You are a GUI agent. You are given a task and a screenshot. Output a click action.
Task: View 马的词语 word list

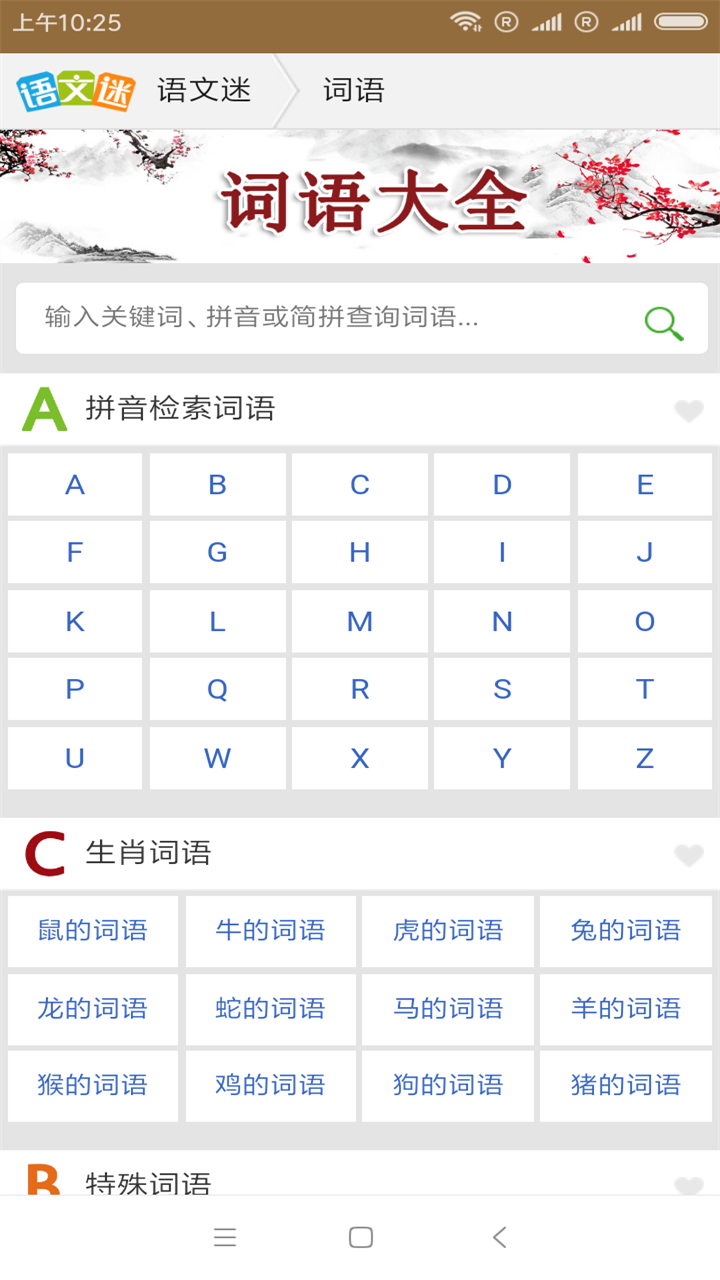(448, 1008)
